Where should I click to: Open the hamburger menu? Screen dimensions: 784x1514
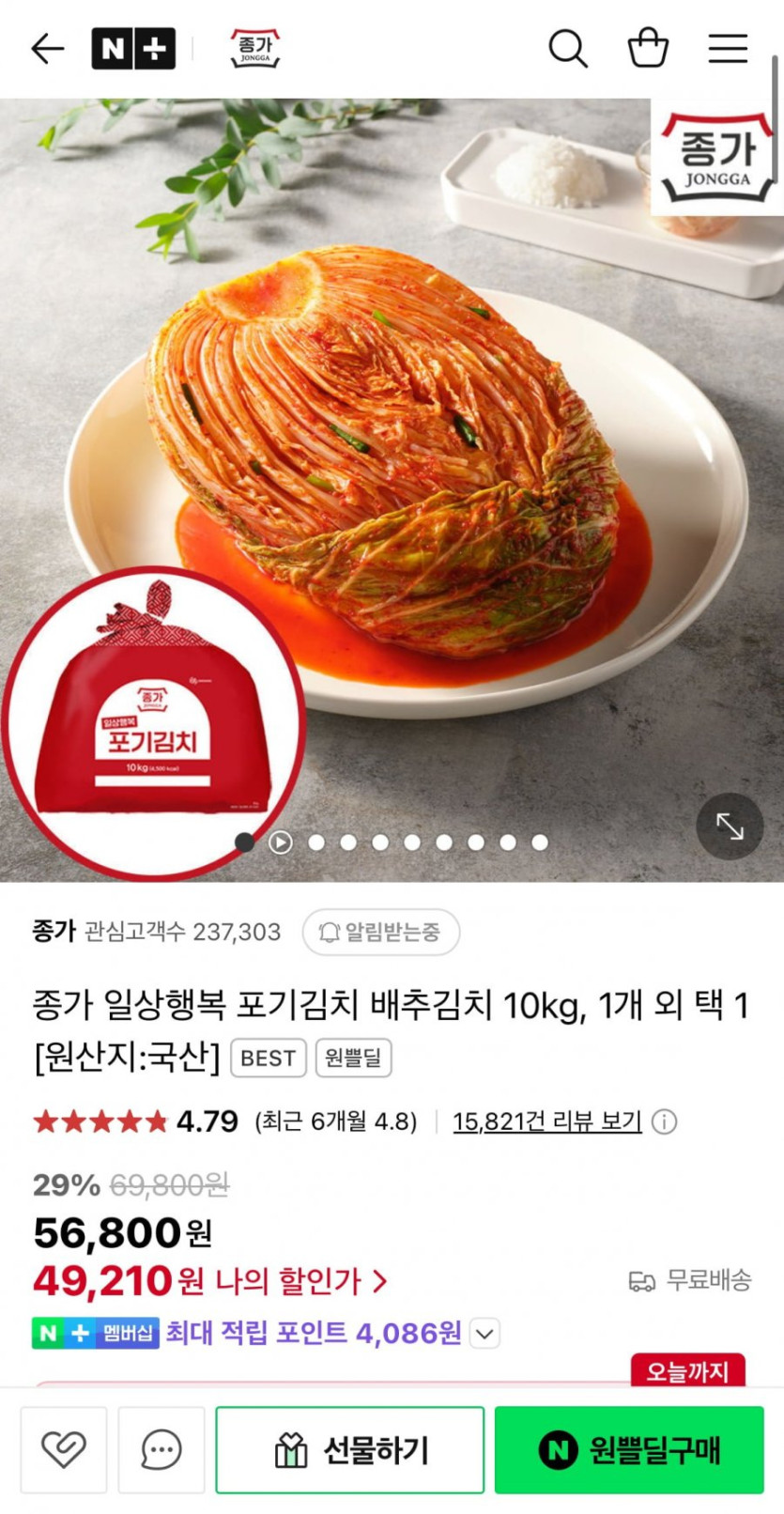tap(728, 49)
